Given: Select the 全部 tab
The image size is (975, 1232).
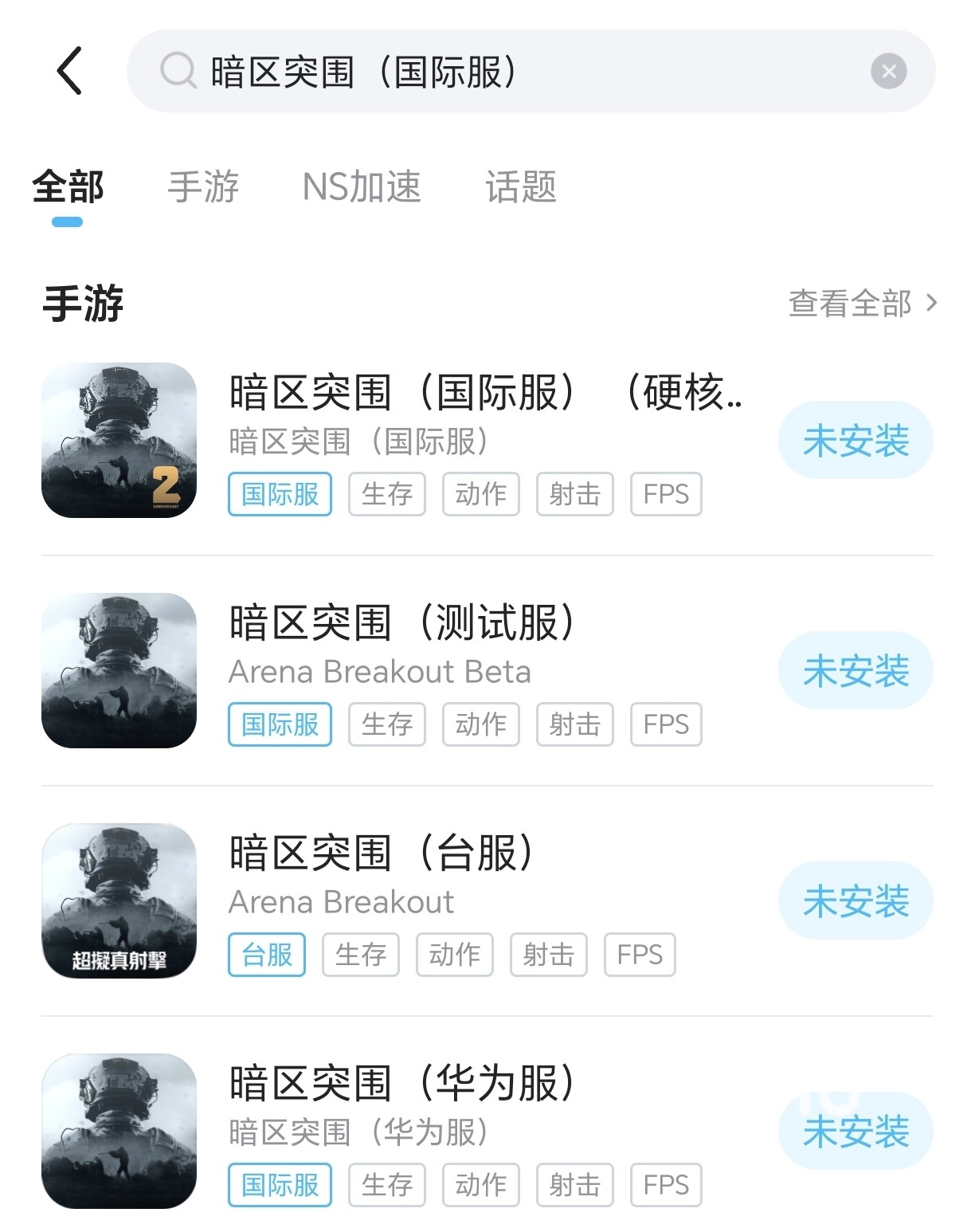Looking at the screenshot, I should [68, 188].
